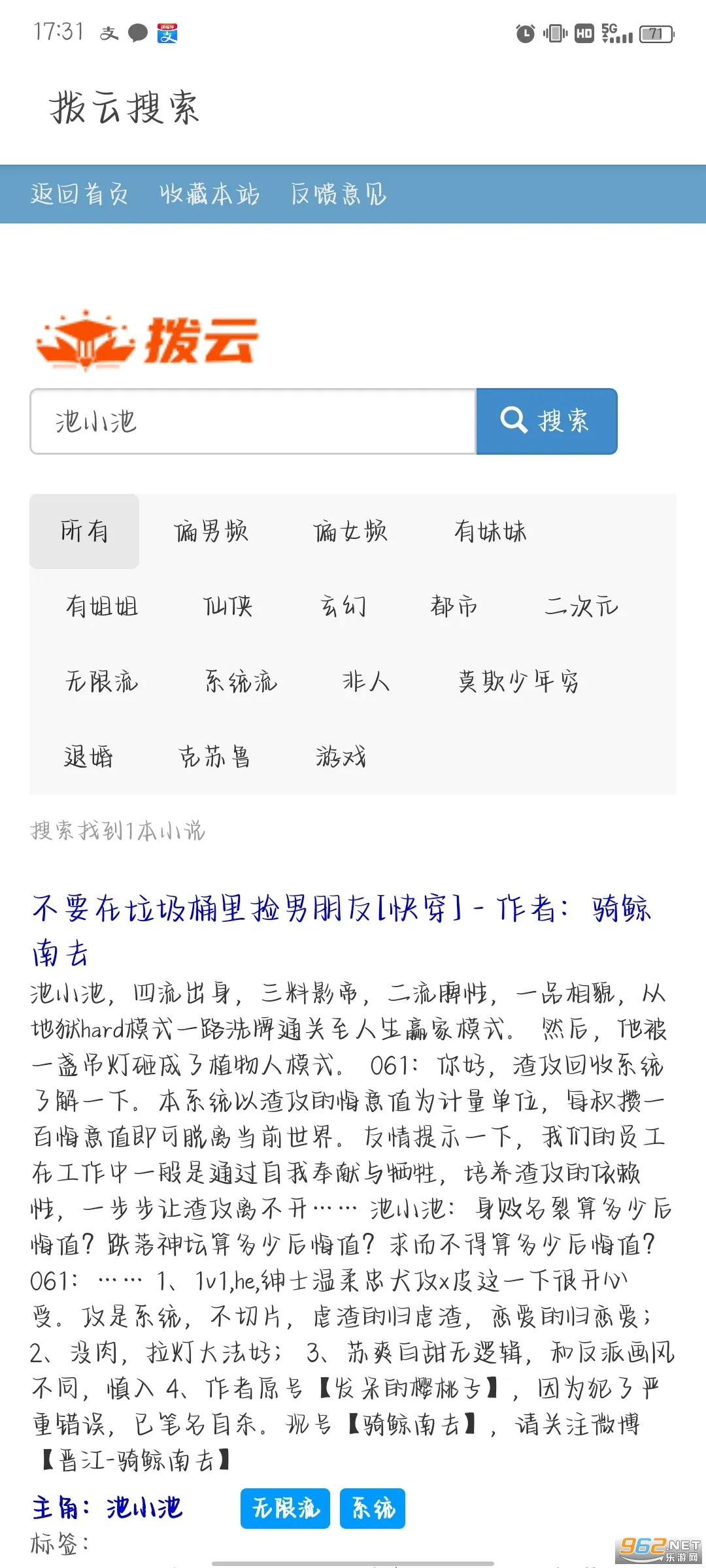Filter by 玄幻 genre
Image resolution: width=706 pixels, height=1568 pixels.
point(343,606)
